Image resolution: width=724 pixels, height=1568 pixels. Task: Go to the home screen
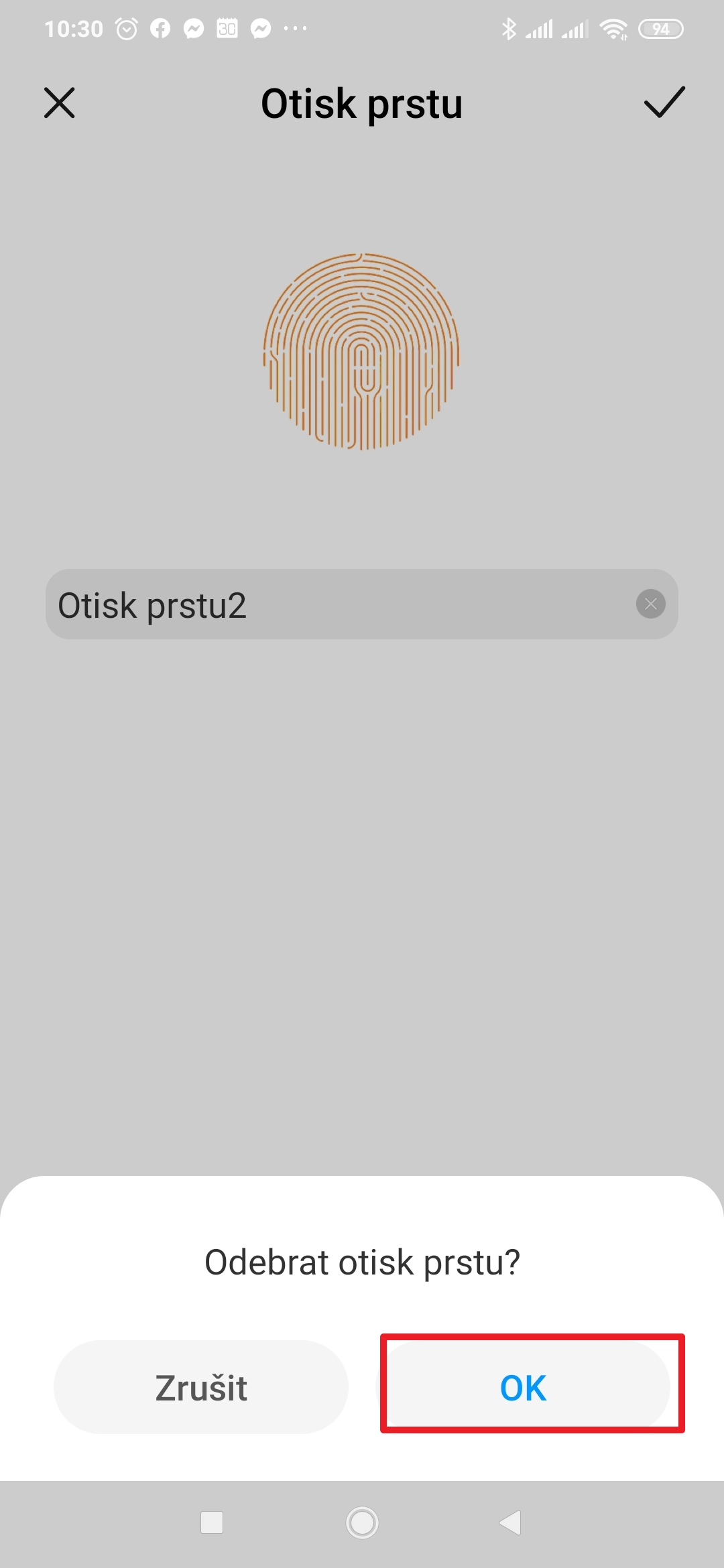[x=362, y=1522]
